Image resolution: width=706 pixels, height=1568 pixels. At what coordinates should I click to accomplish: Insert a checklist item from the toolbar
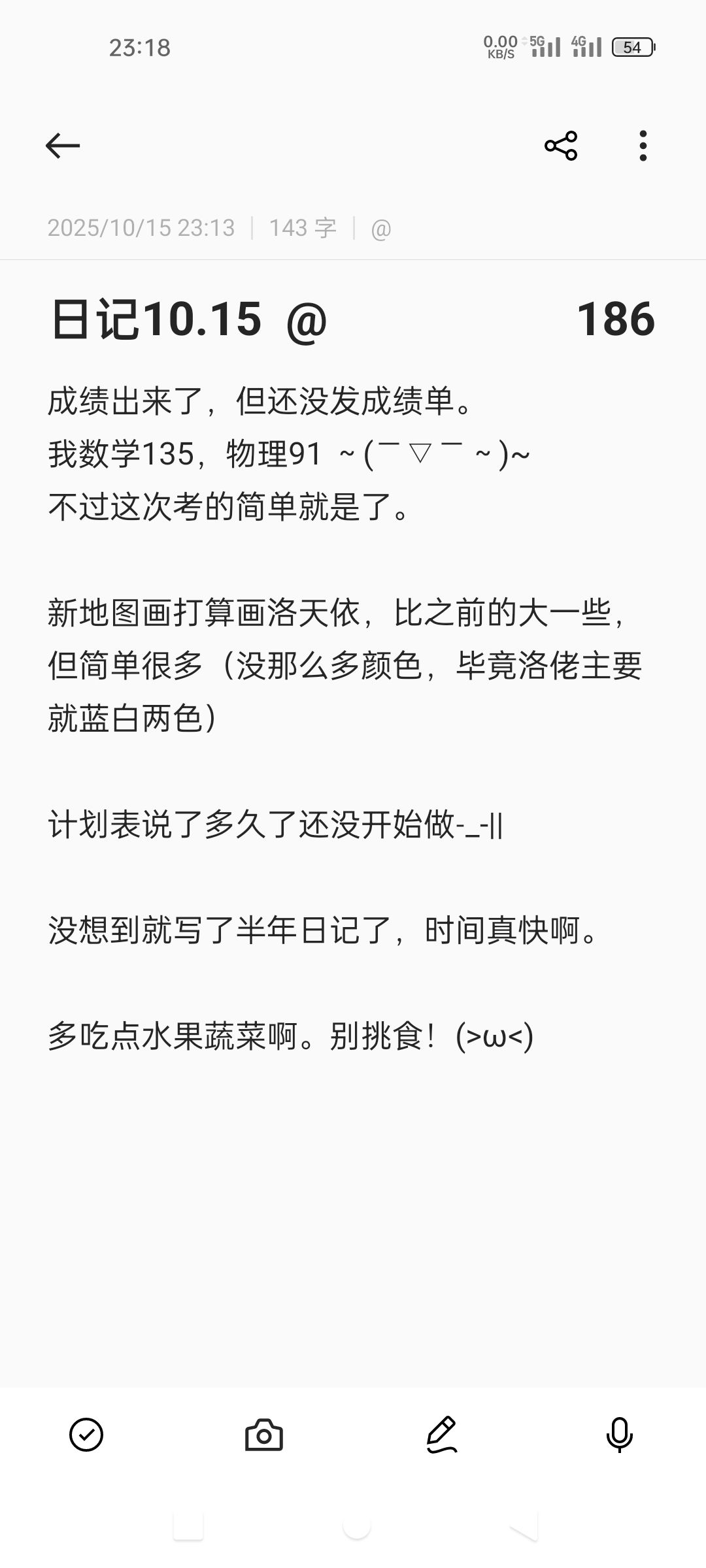point(86,1435)
